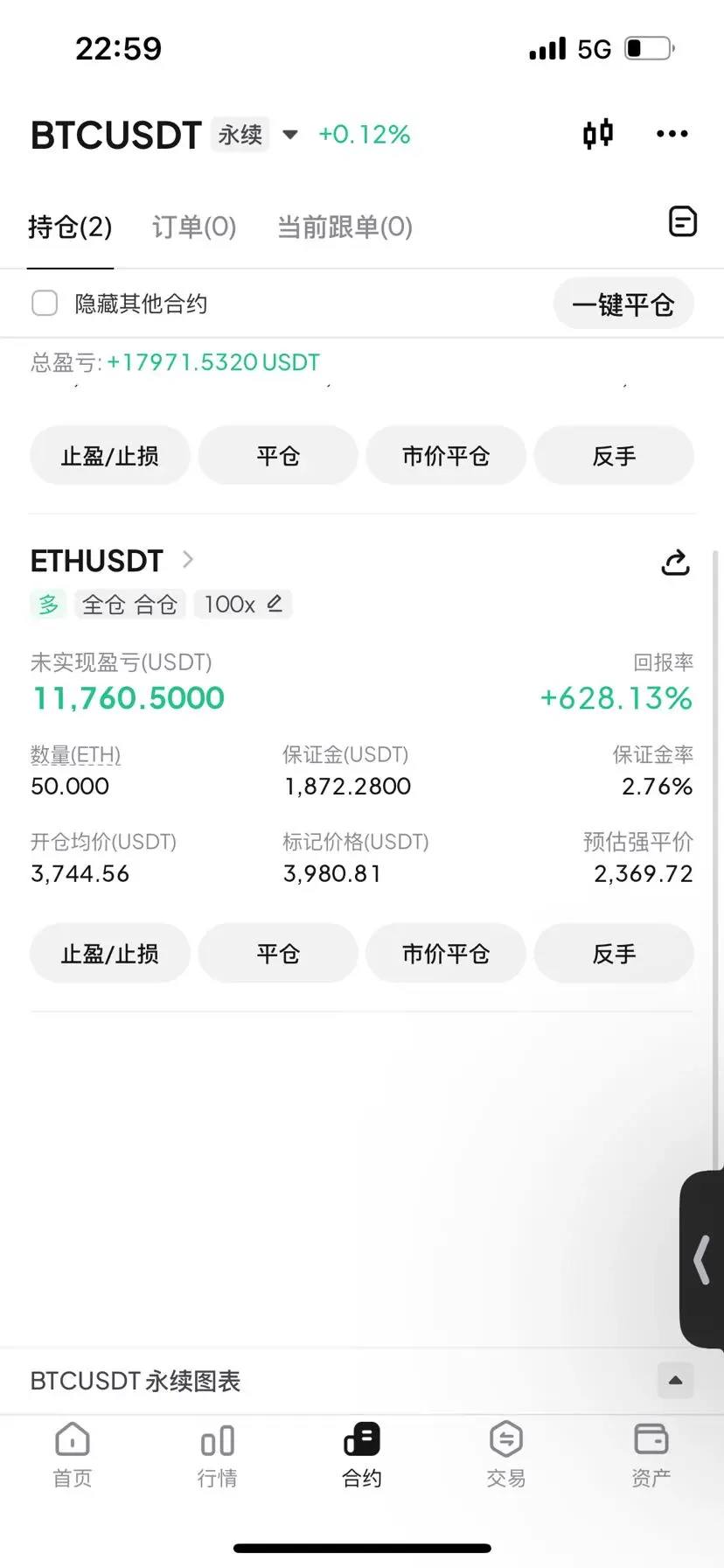Select 市价平仓 for the ETHUSDT position
724x1568 pixels.
point(445,954)
